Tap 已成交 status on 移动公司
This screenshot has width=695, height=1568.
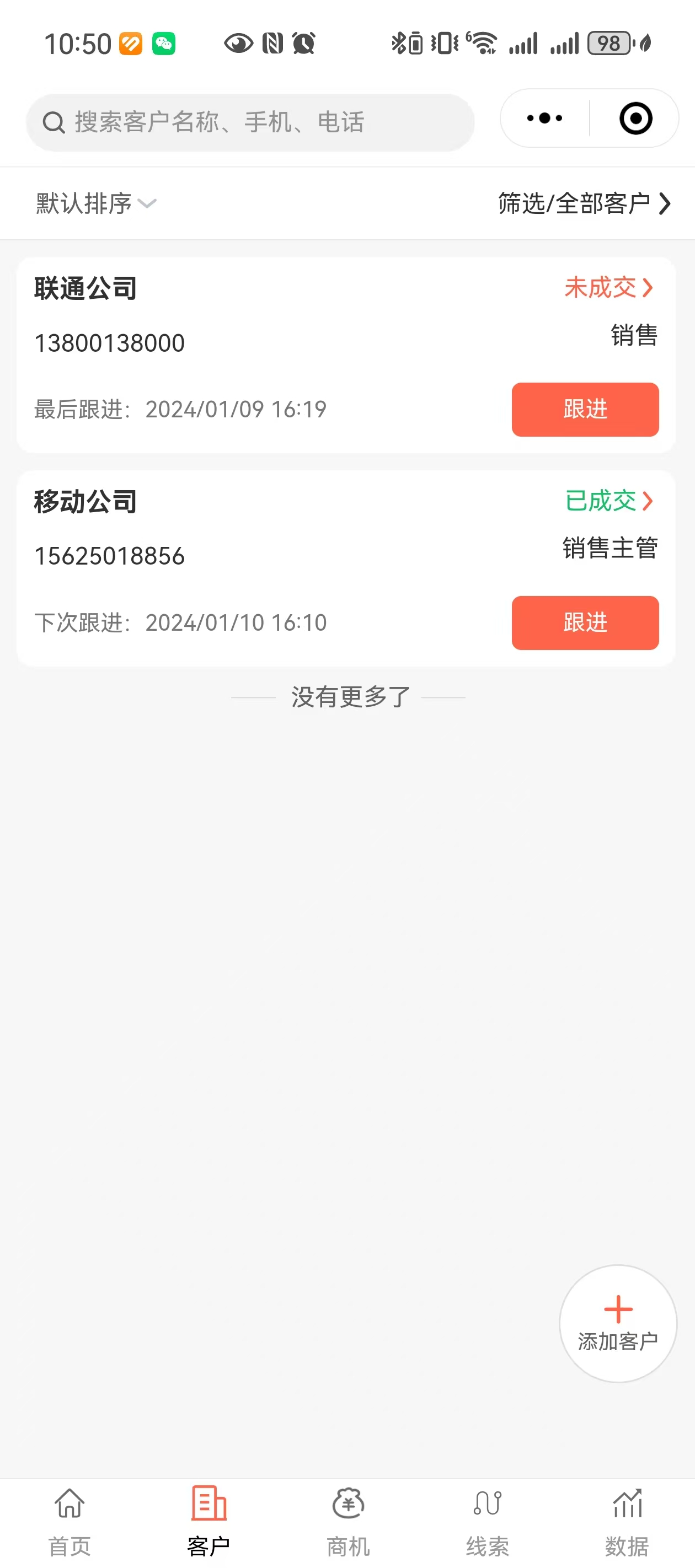pyautogui.click(x=608, y=501)
